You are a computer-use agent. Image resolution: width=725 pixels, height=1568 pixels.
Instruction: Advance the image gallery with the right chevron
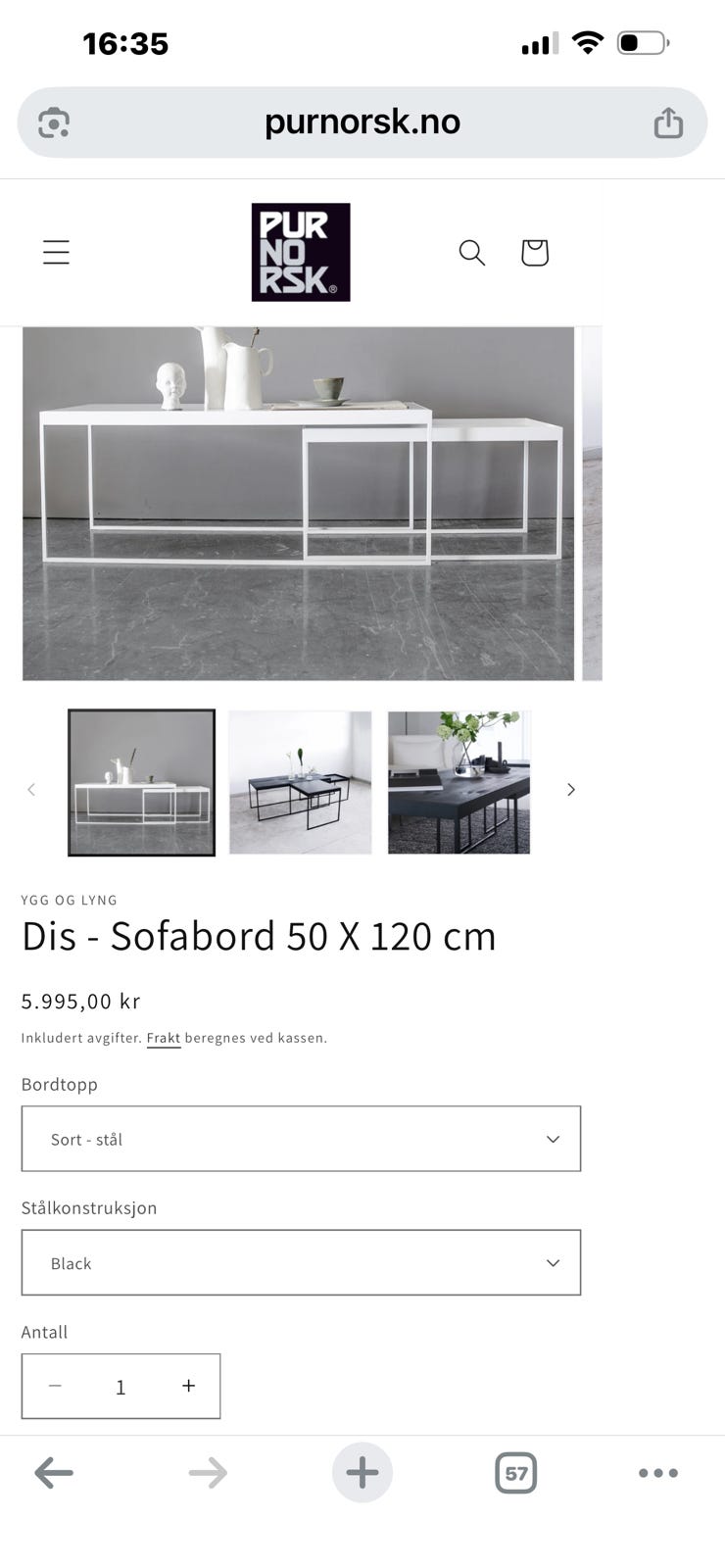point(571,789)
